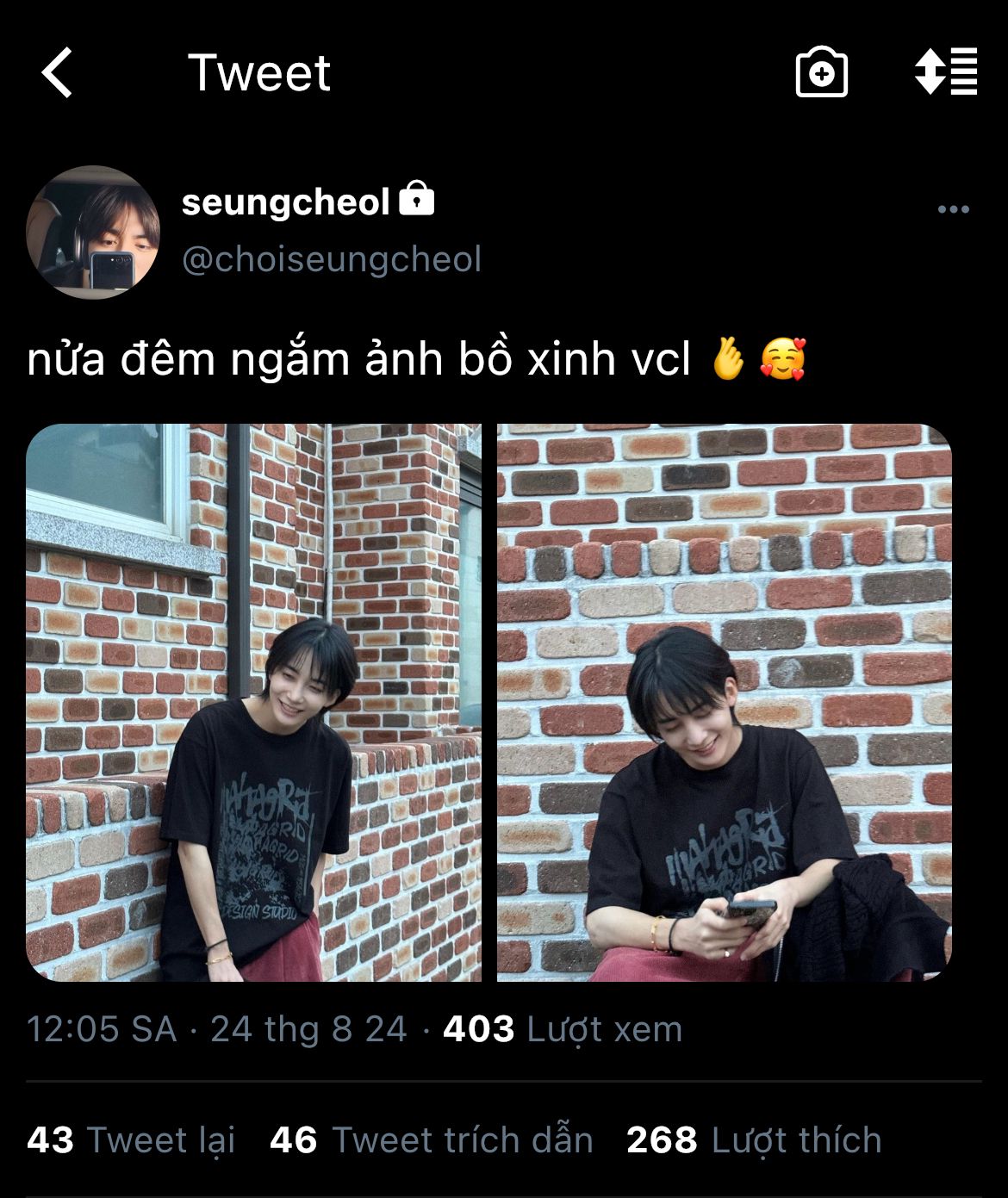View the first photo leaning on wall
This screenshot has width=1008, height=1198.
[253, 702]
